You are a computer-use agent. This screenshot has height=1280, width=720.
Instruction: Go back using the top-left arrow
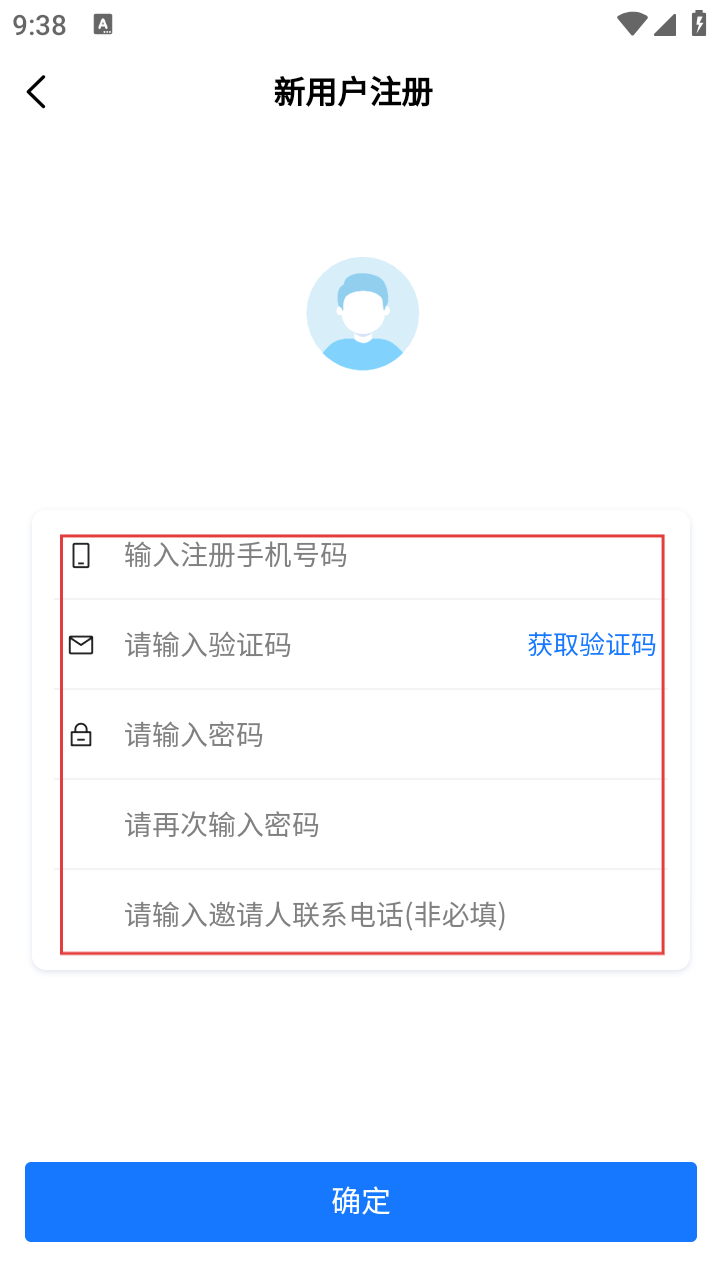pos(36,92)
